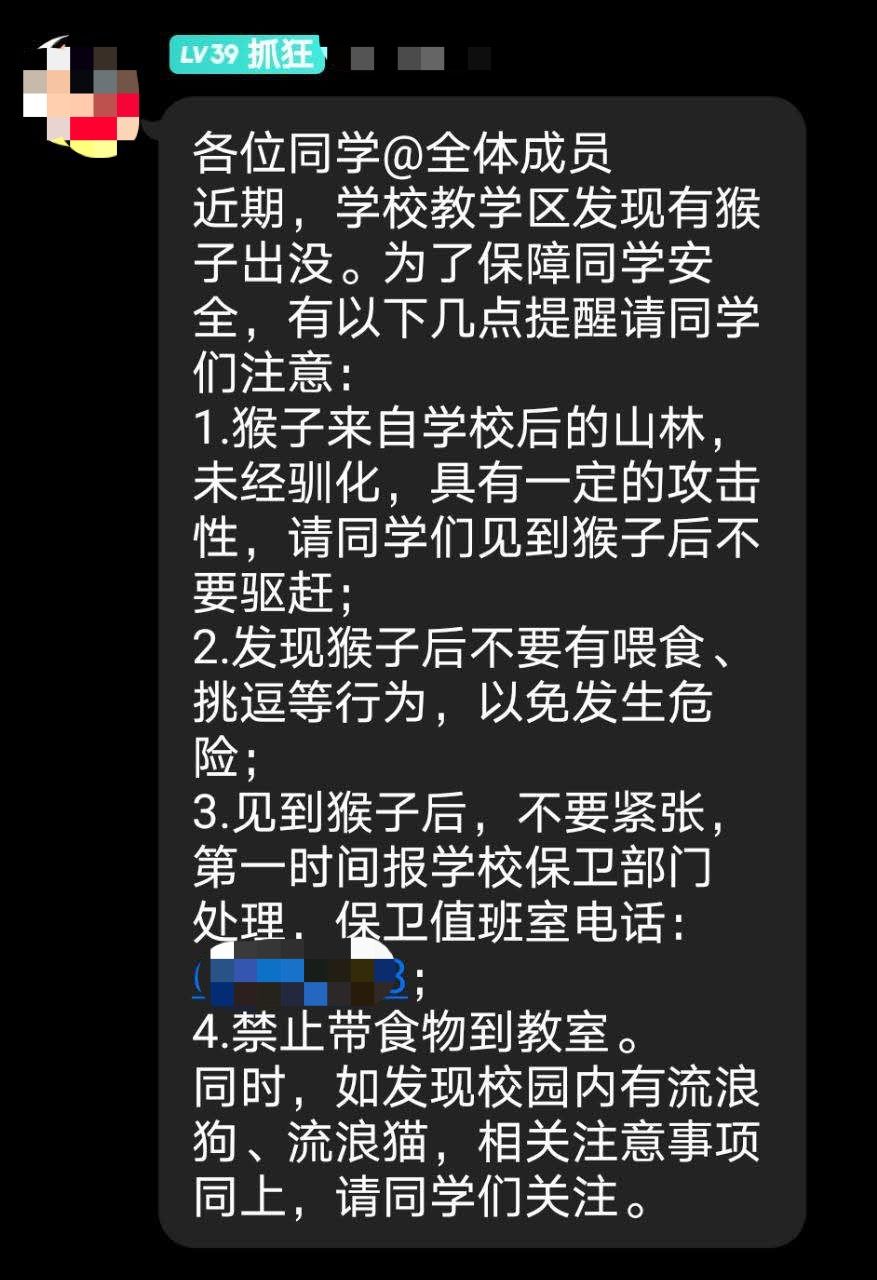Image resolution: width=877 pixels, height=1280 pixels.
Task: Tap the LV39 抓狂 level badge
Action: pos(247,54)
